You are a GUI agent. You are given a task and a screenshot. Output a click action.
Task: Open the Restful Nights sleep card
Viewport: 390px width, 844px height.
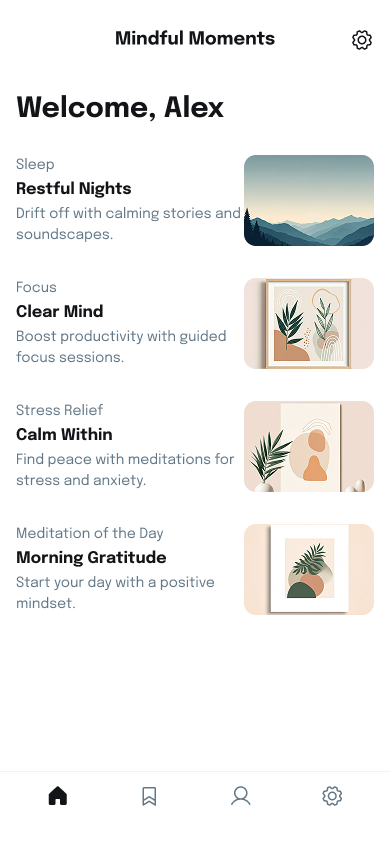195,200
